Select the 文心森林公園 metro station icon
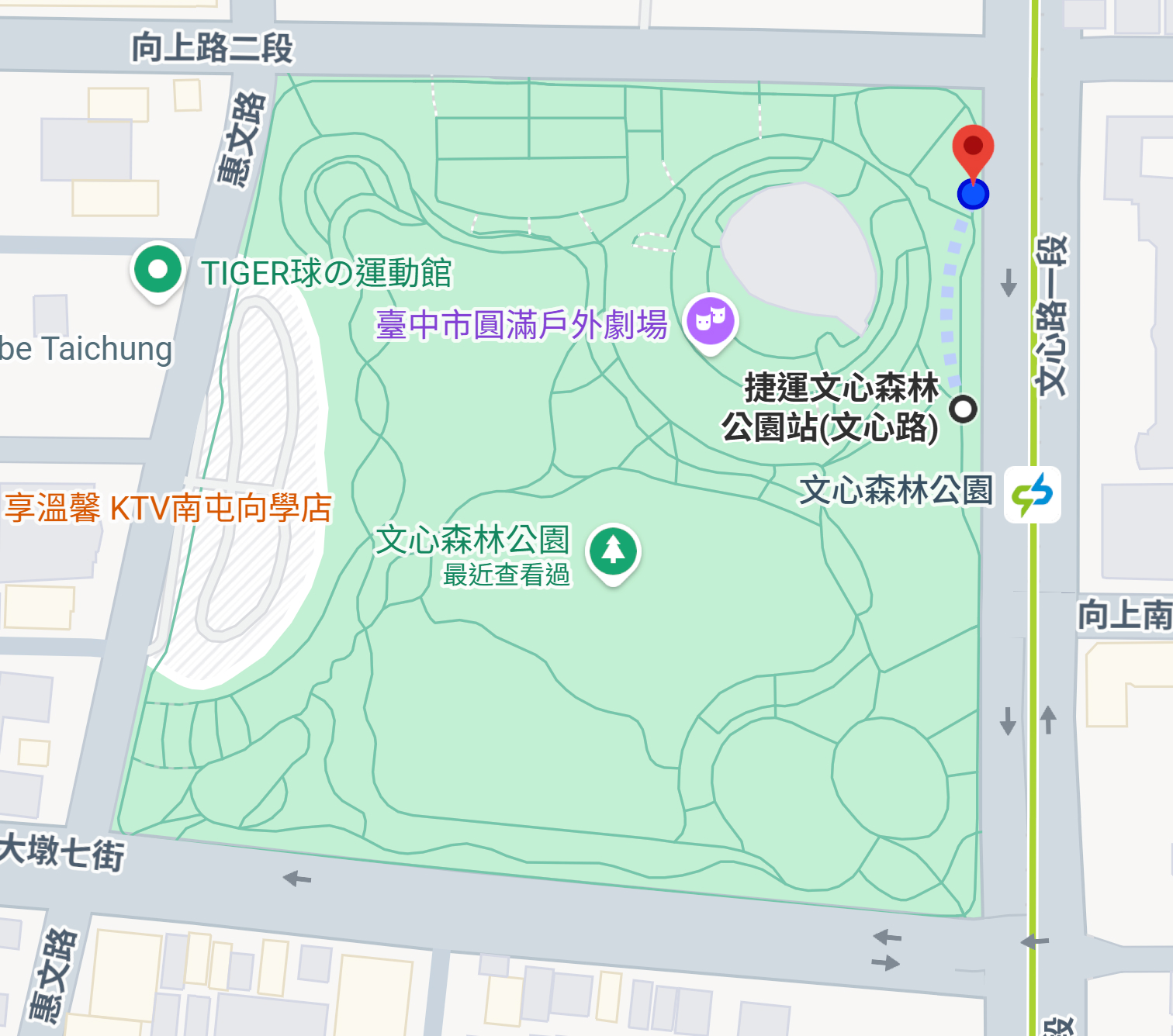 point(1032,494)
